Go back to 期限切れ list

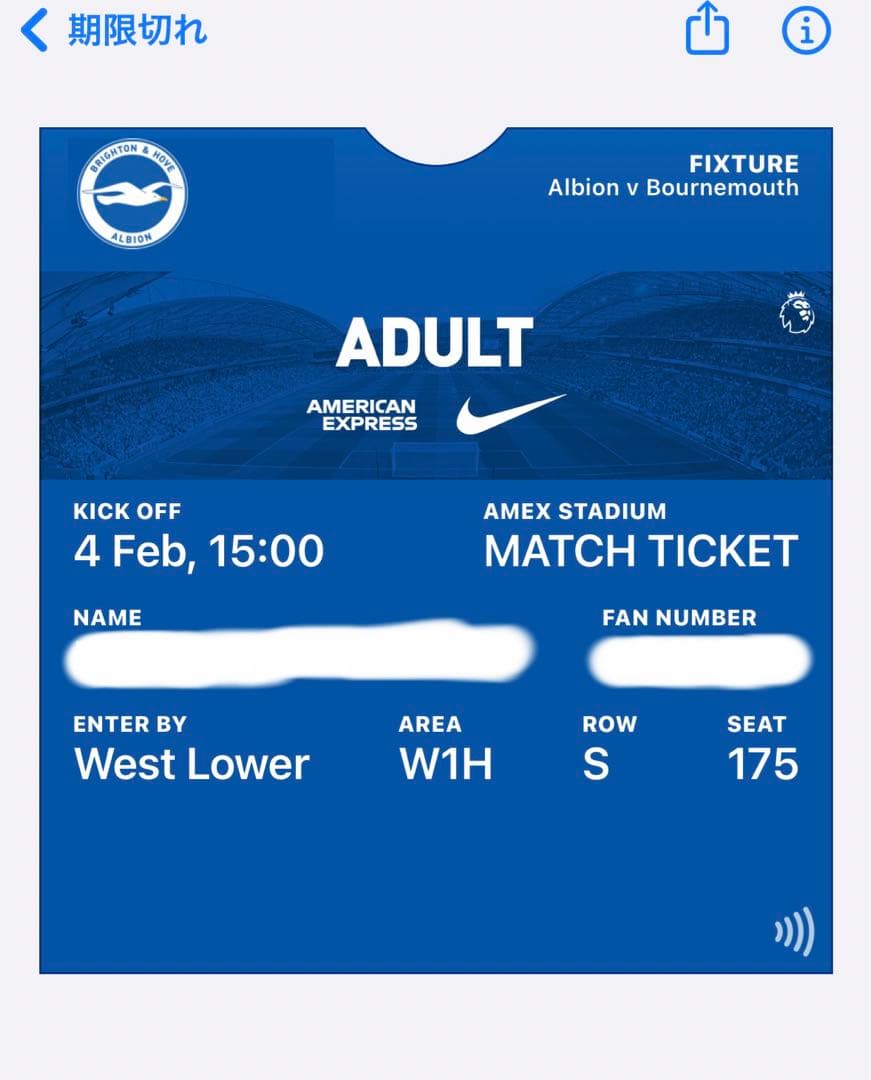point(112,31)
